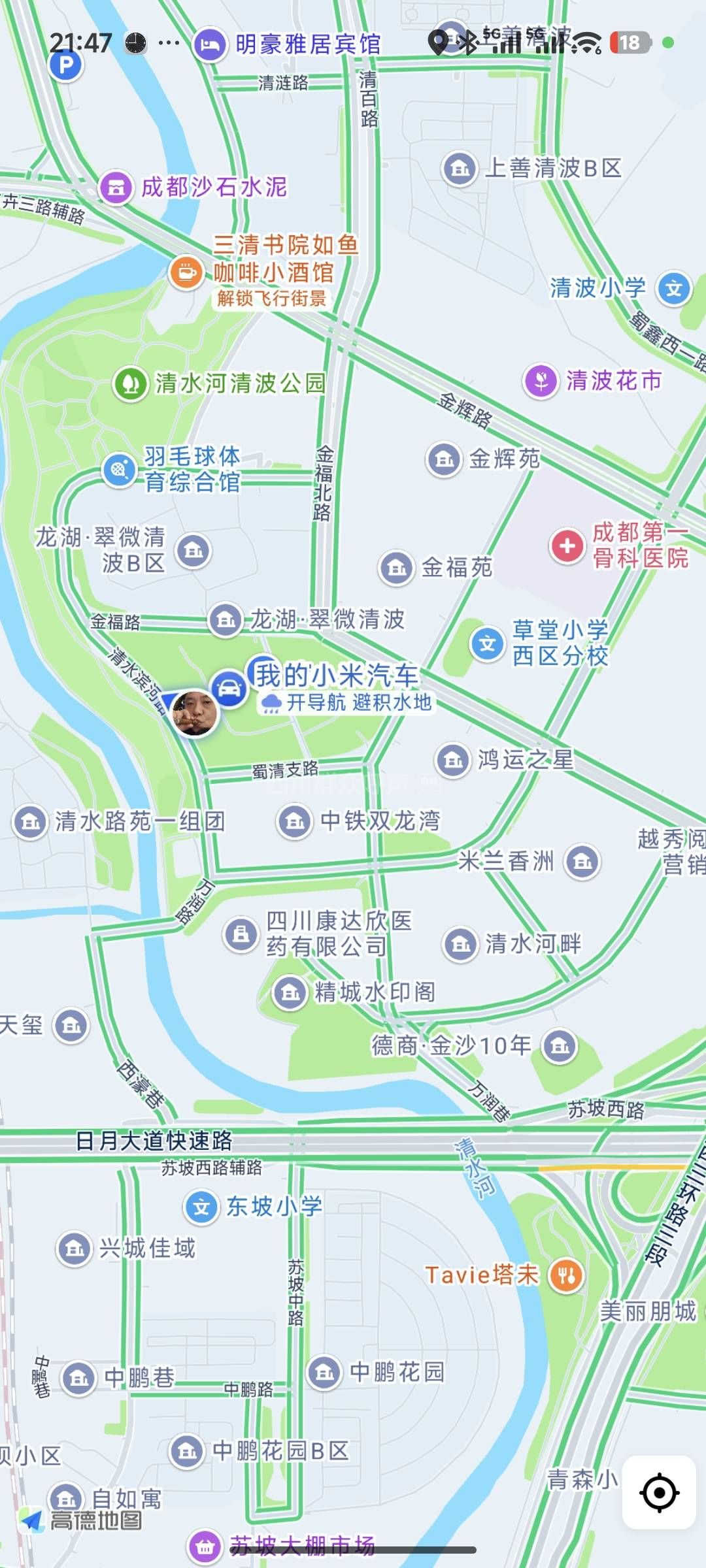This screenshot has width=706, height=1568.
Task: Recenter the map on my location
Action: click(x=659, y=1492)
